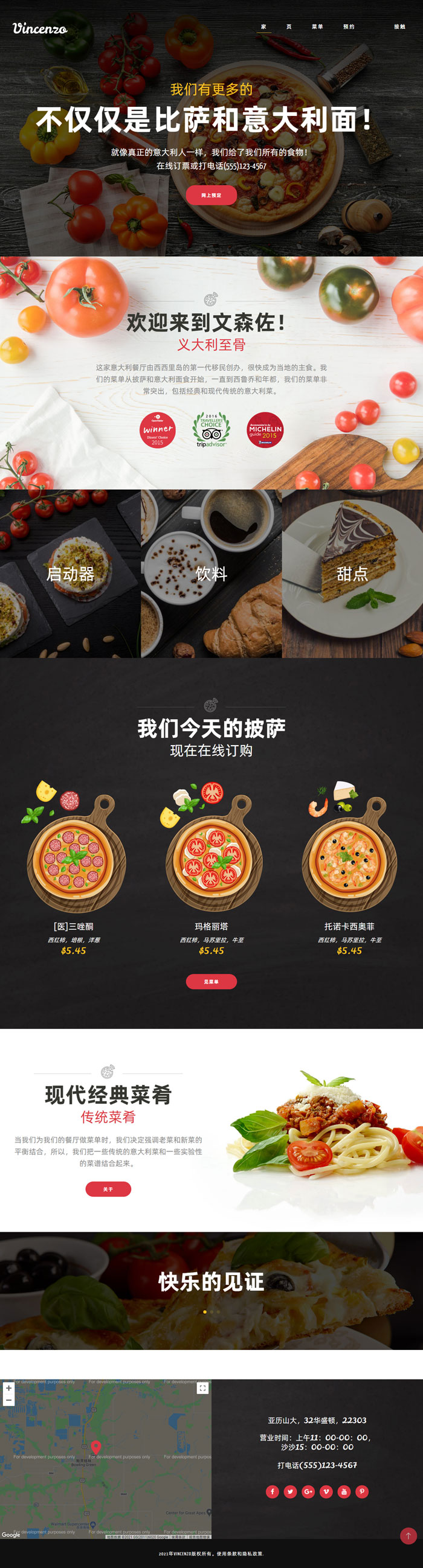Screen dimensions: 423x1568
Task: Tap the 见菜单 button
Action: coord(211,981)
